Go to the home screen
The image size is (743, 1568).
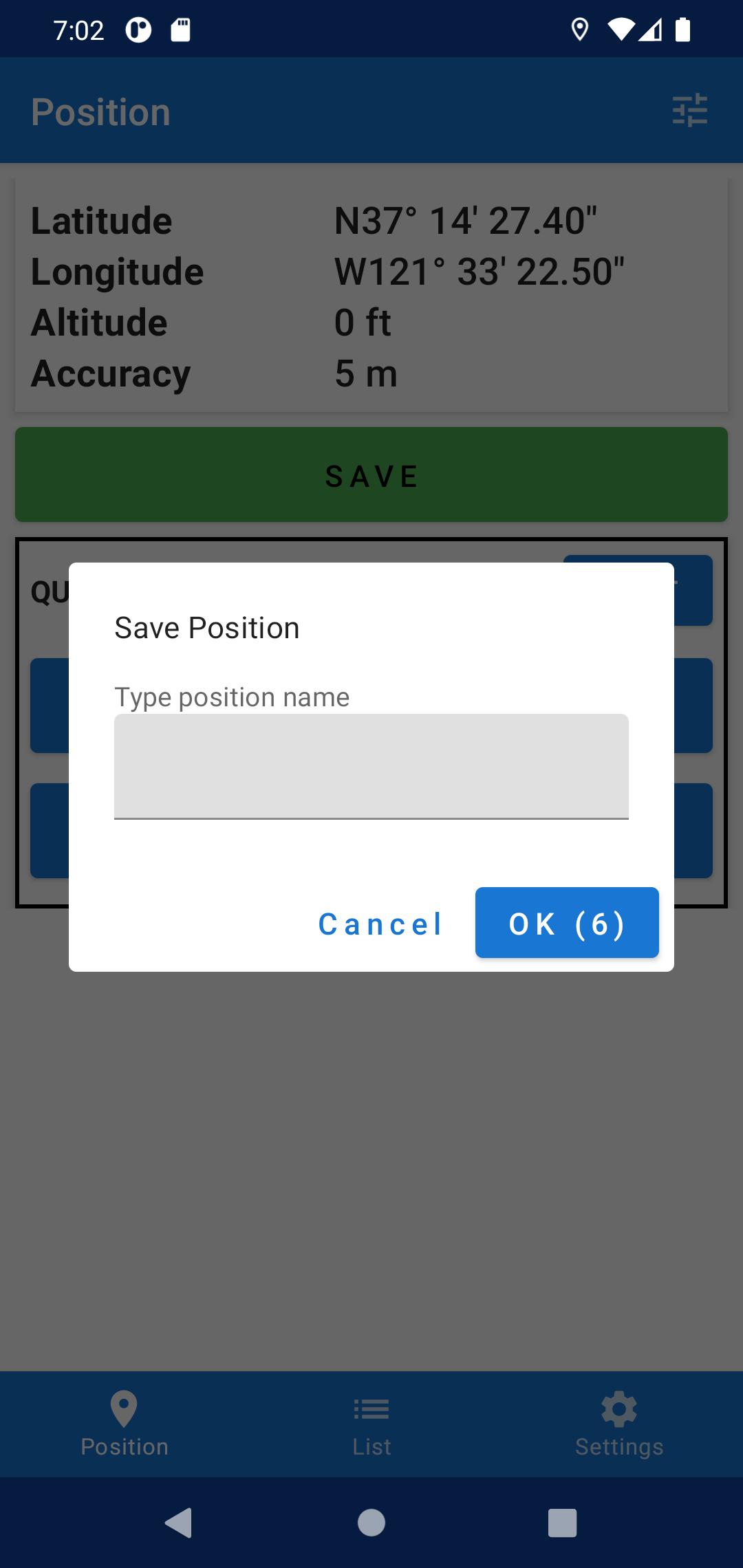[371, 1523]
